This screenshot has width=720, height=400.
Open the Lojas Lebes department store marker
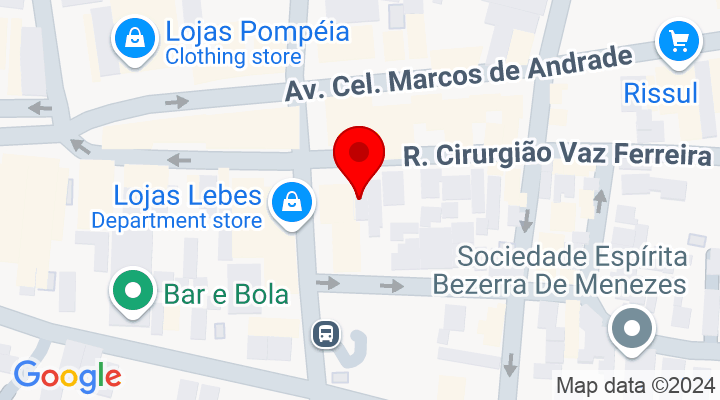coord(293,203)
